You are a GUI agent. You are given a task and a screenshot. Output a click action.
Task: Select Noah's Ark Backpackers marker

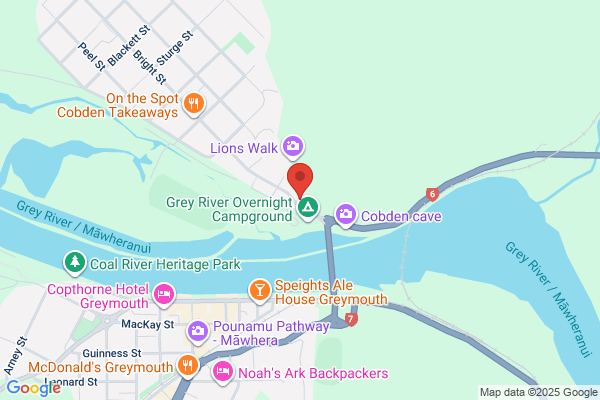click(x=223, y=372)
